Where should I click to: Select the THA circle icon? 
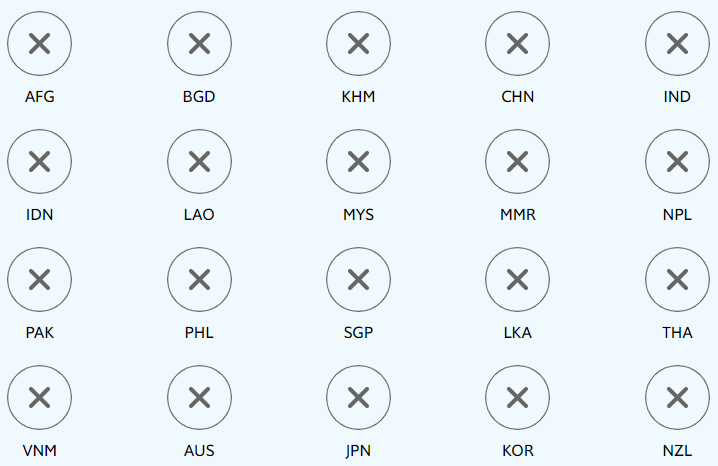point(677,279)
